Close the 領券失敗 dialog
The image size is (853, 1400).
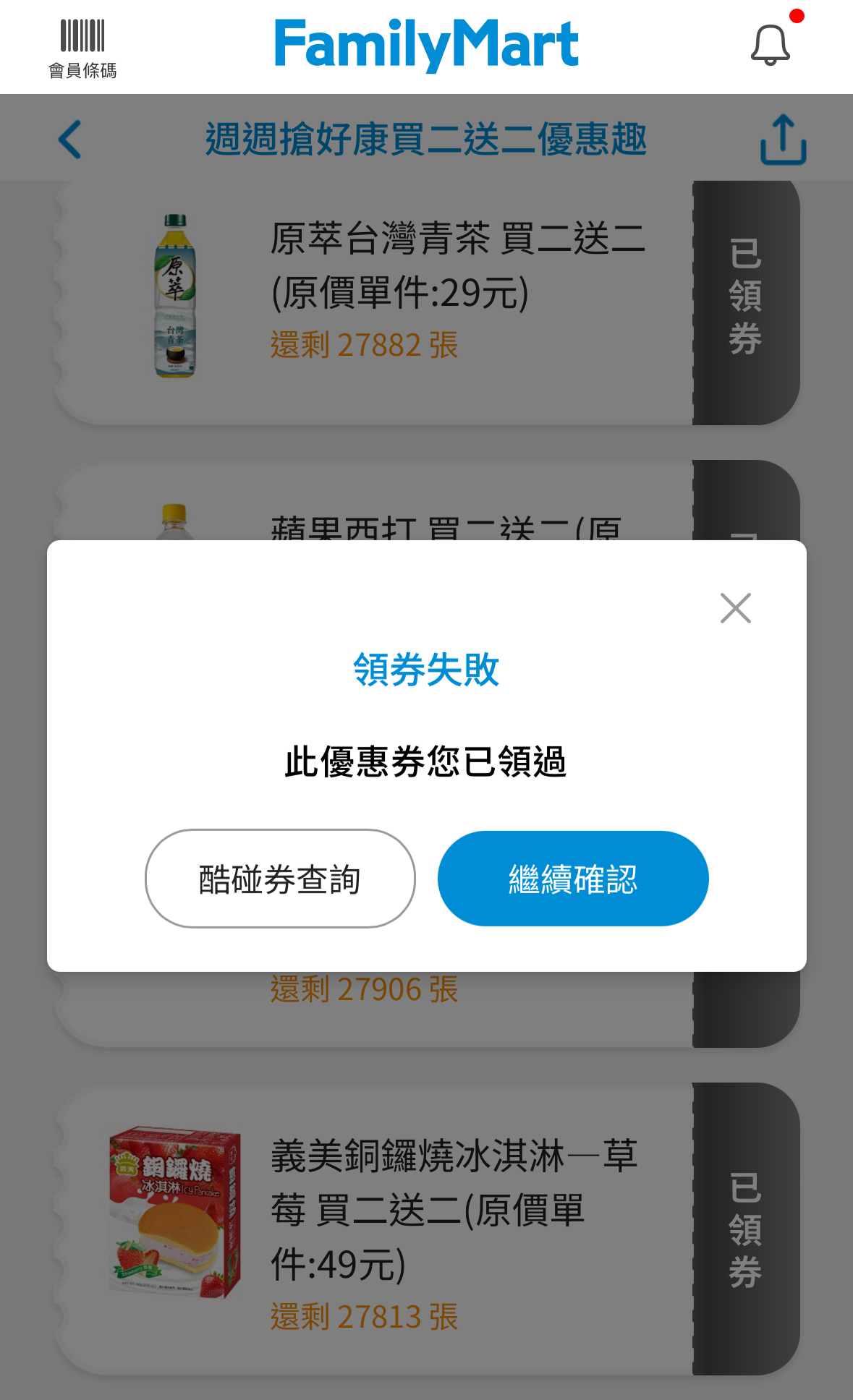point(736,608)
